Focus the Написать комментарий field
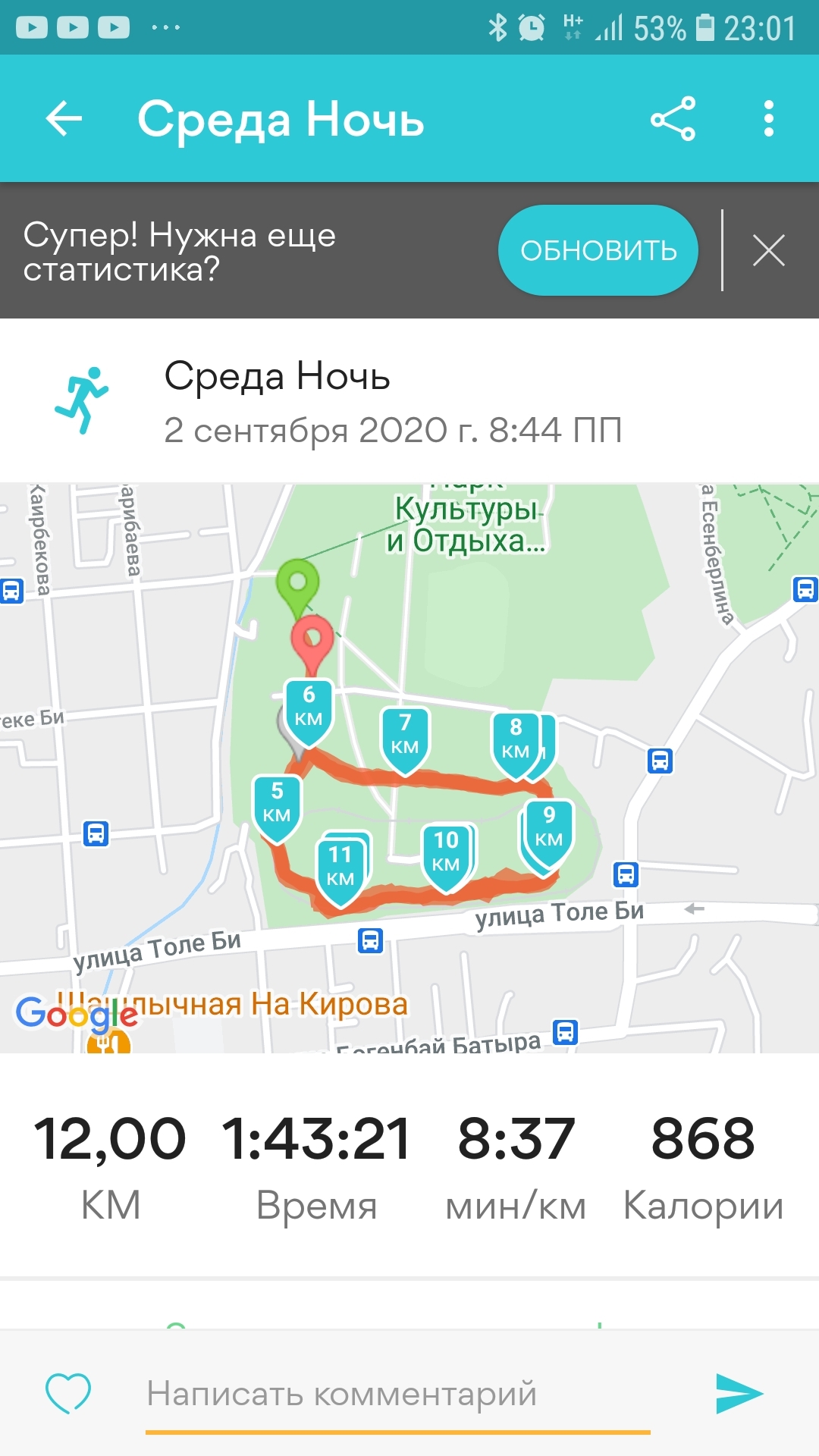This screenshot has height=1456, width=819. click(397, 1394)
